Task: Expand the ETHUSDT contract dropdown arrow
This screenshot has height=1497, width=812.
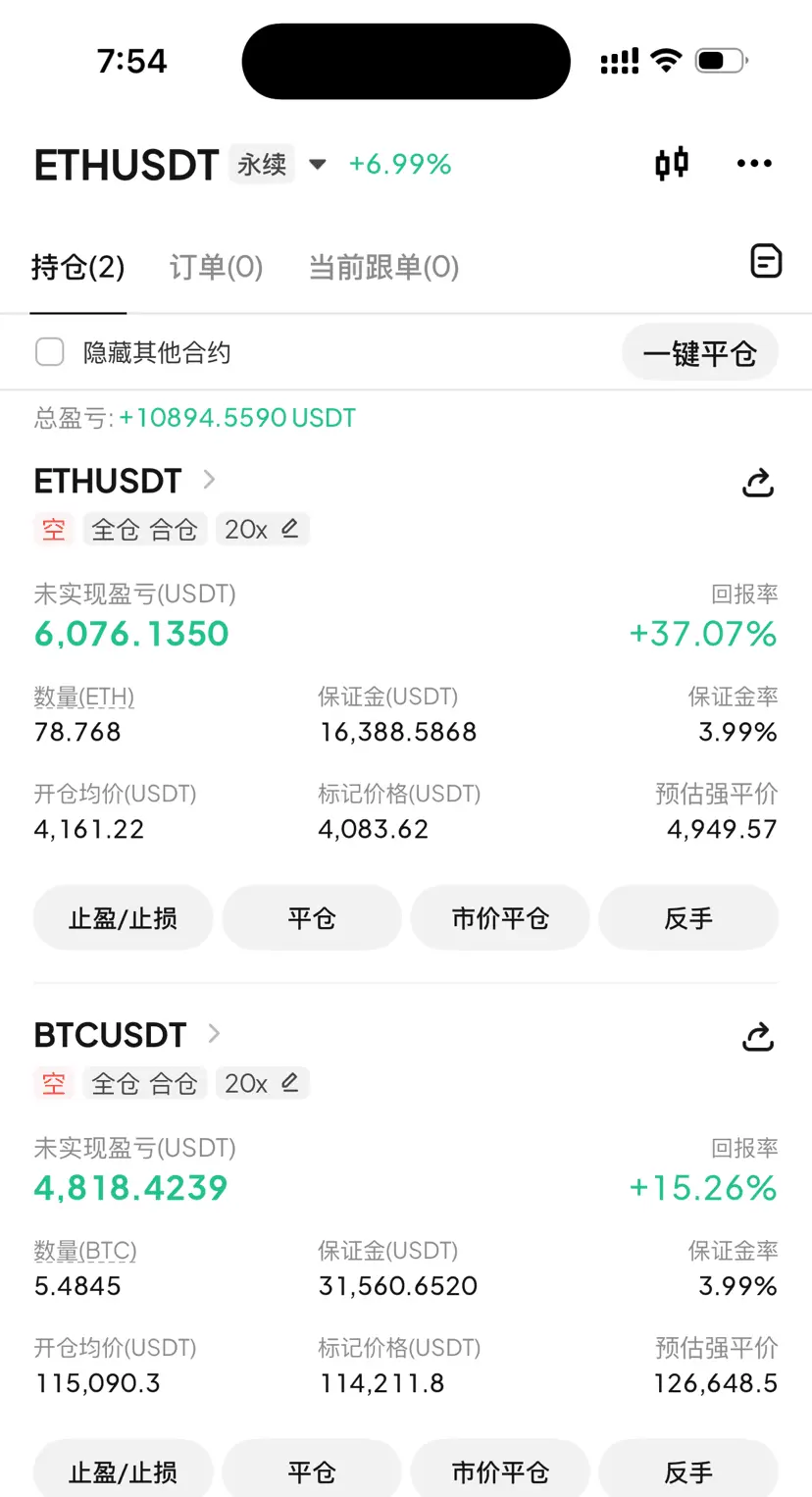Action: click(318, 164)
